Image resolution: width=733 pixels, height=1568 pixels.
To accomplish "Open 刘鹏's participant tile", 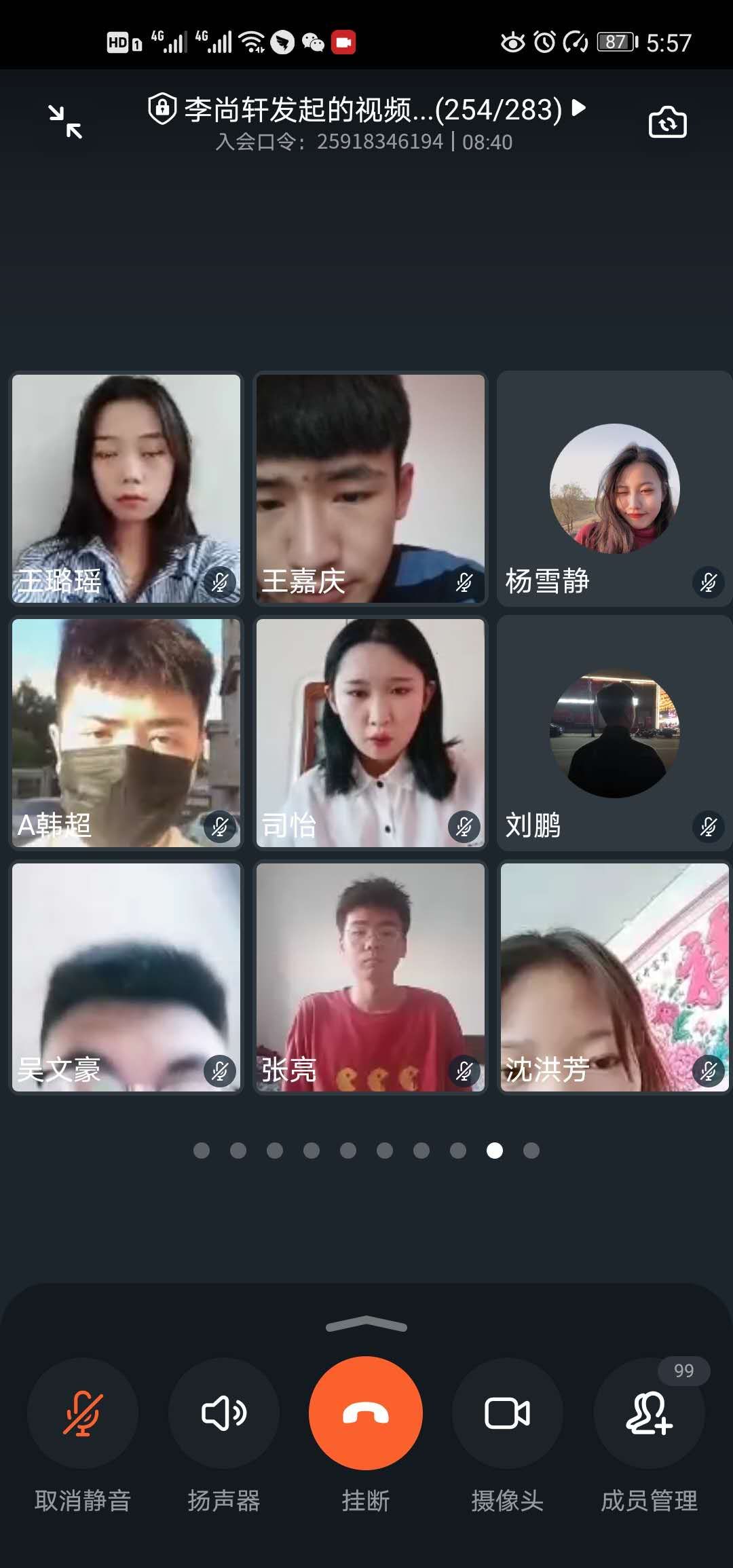I will pos(614,733).
